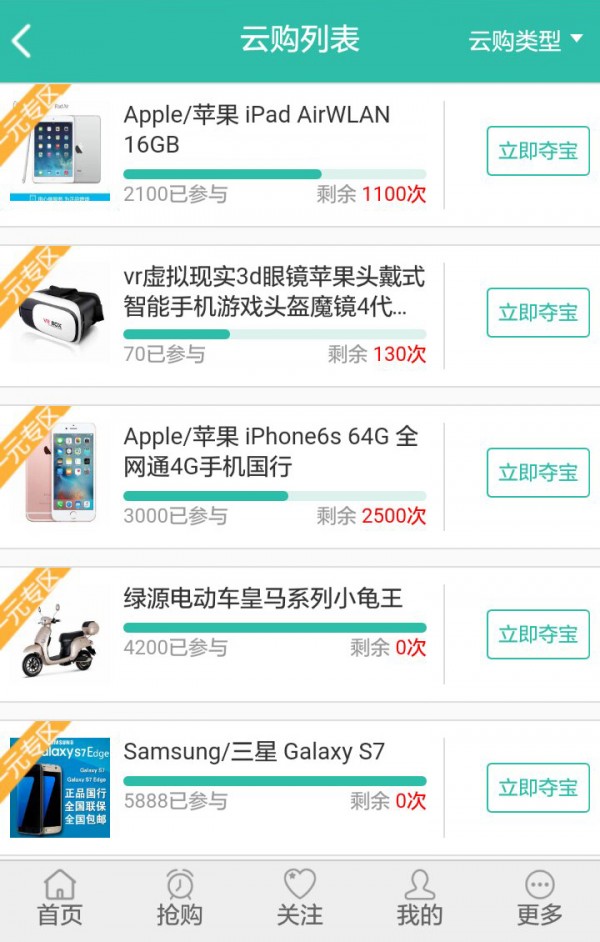Open the 关注 tab

300,898
